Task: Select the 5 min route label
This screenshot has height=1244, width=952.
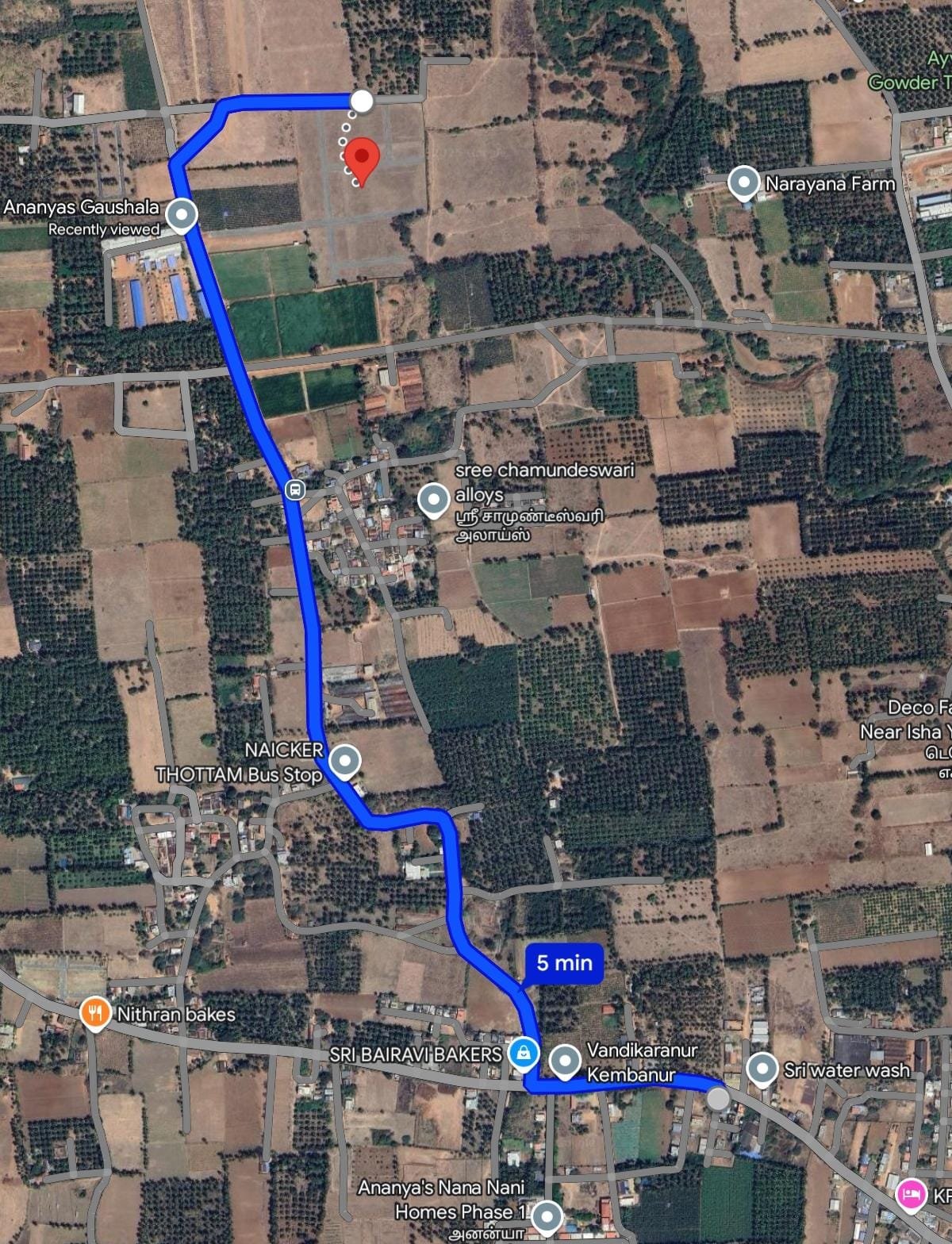Action: pyautogui.click(x=564, y=963)
